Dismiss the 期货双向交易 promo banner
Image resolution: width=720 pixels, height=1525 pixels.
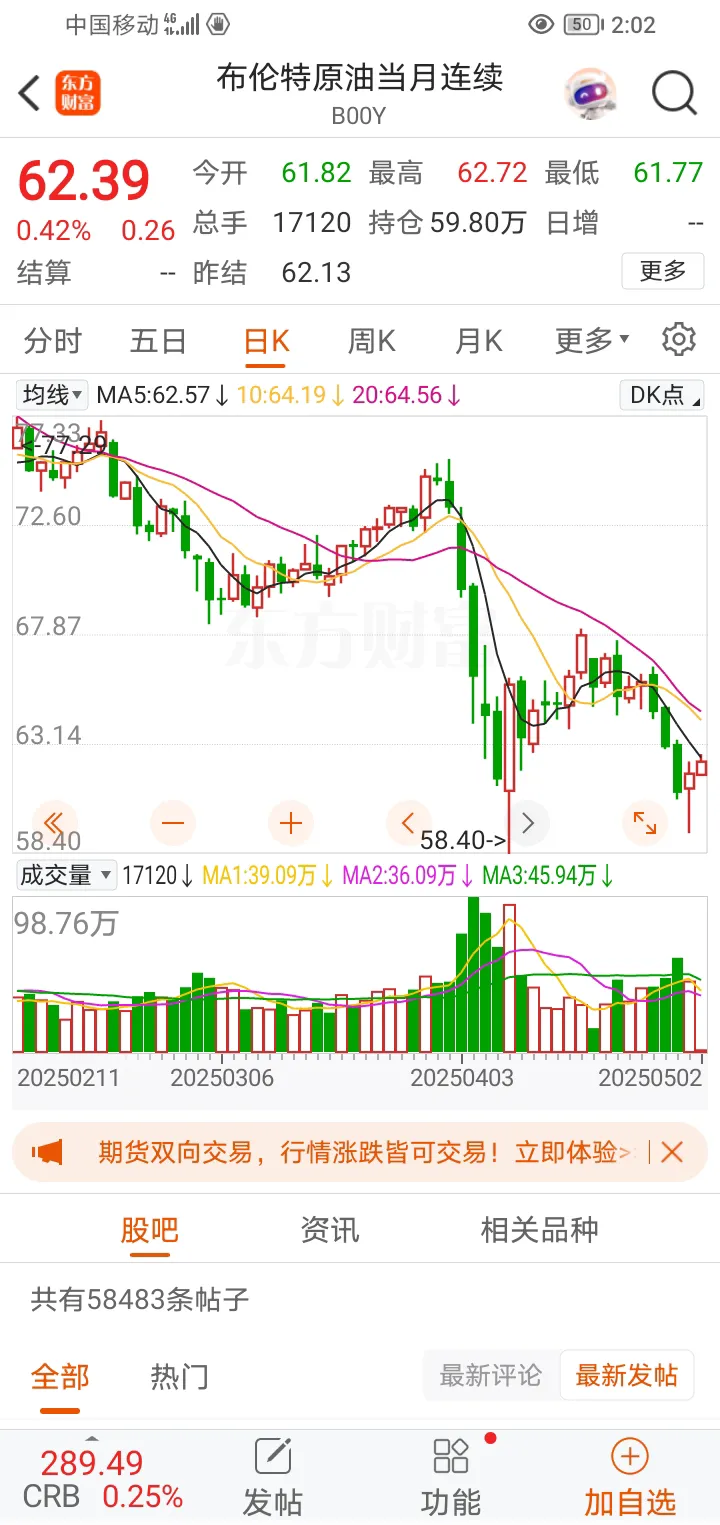pyautogui.click(x=672, y=1152)
